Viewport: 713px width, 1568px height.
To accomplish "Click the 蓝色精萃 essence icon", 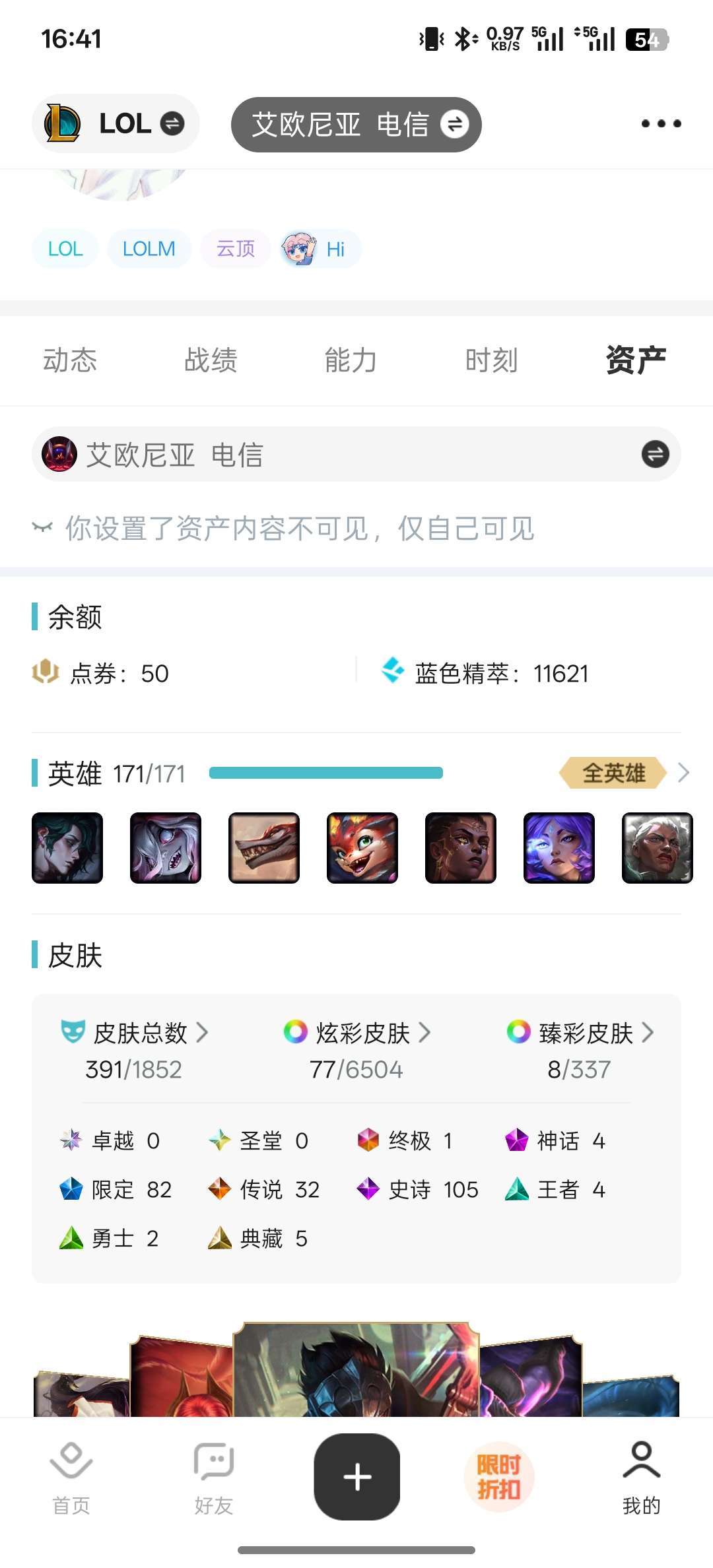I will (x=394, y=672).
